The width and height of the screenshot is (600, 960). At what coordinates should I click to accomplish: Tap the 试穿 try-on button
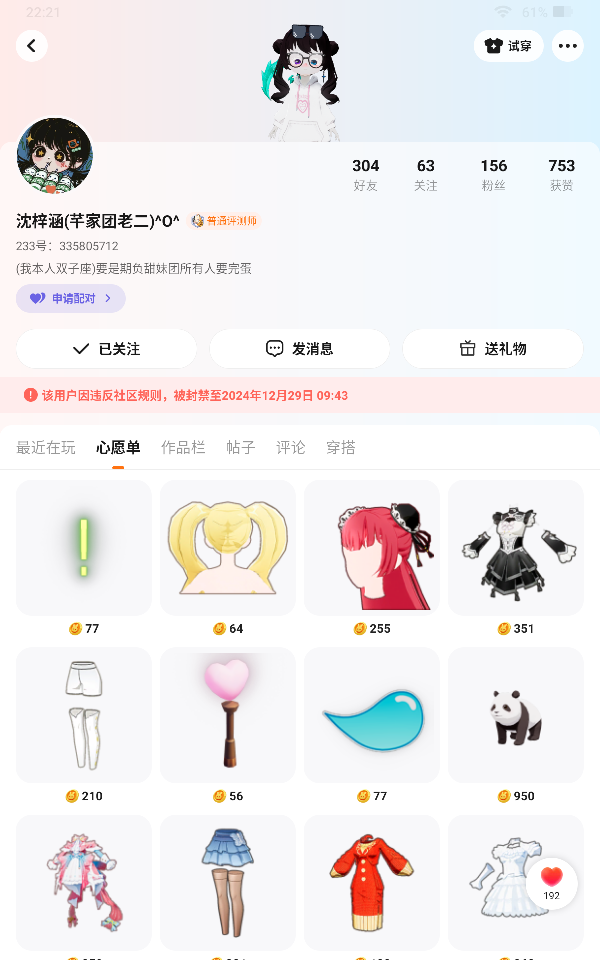508,46
